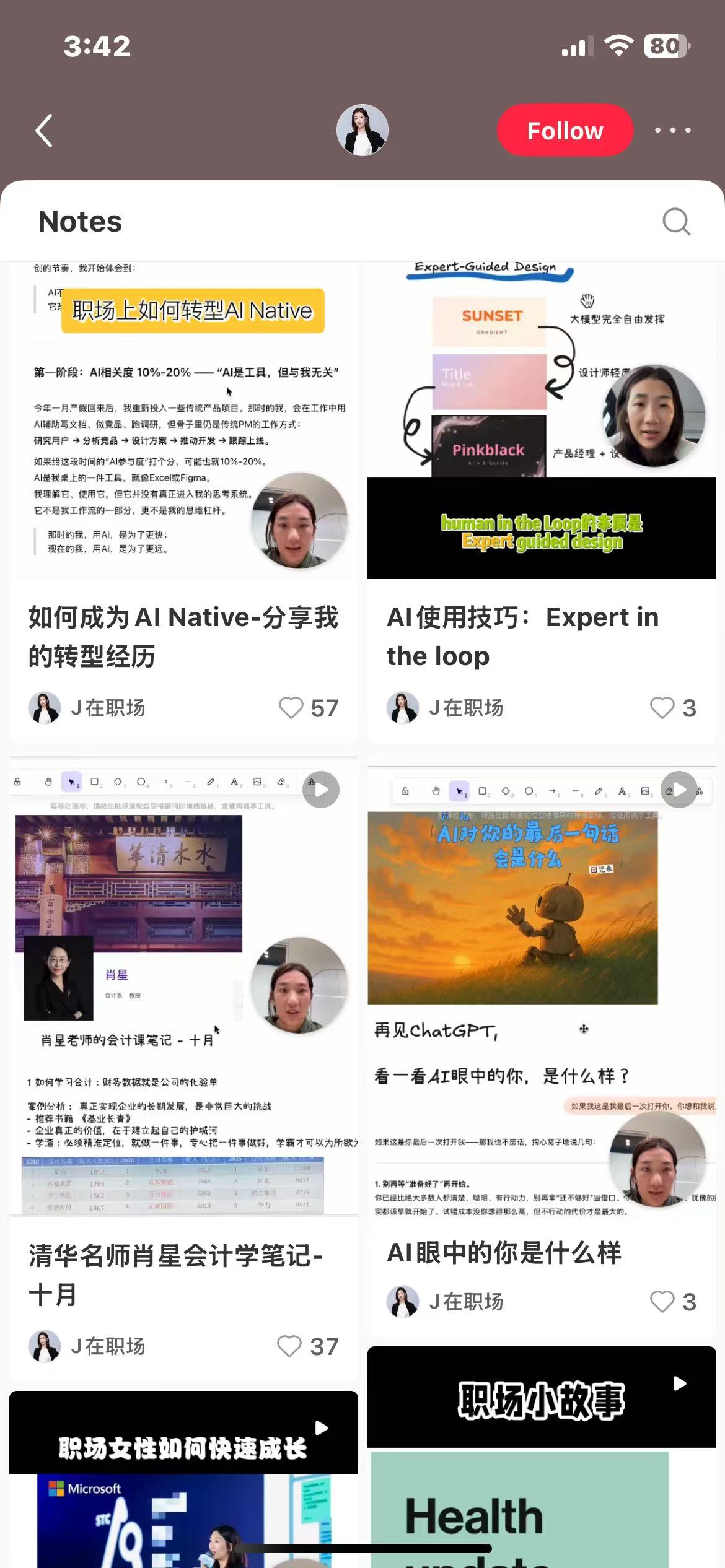Open the three-dot overflow menu
This screenshot has height=1568, width=725.
point(673,131)
